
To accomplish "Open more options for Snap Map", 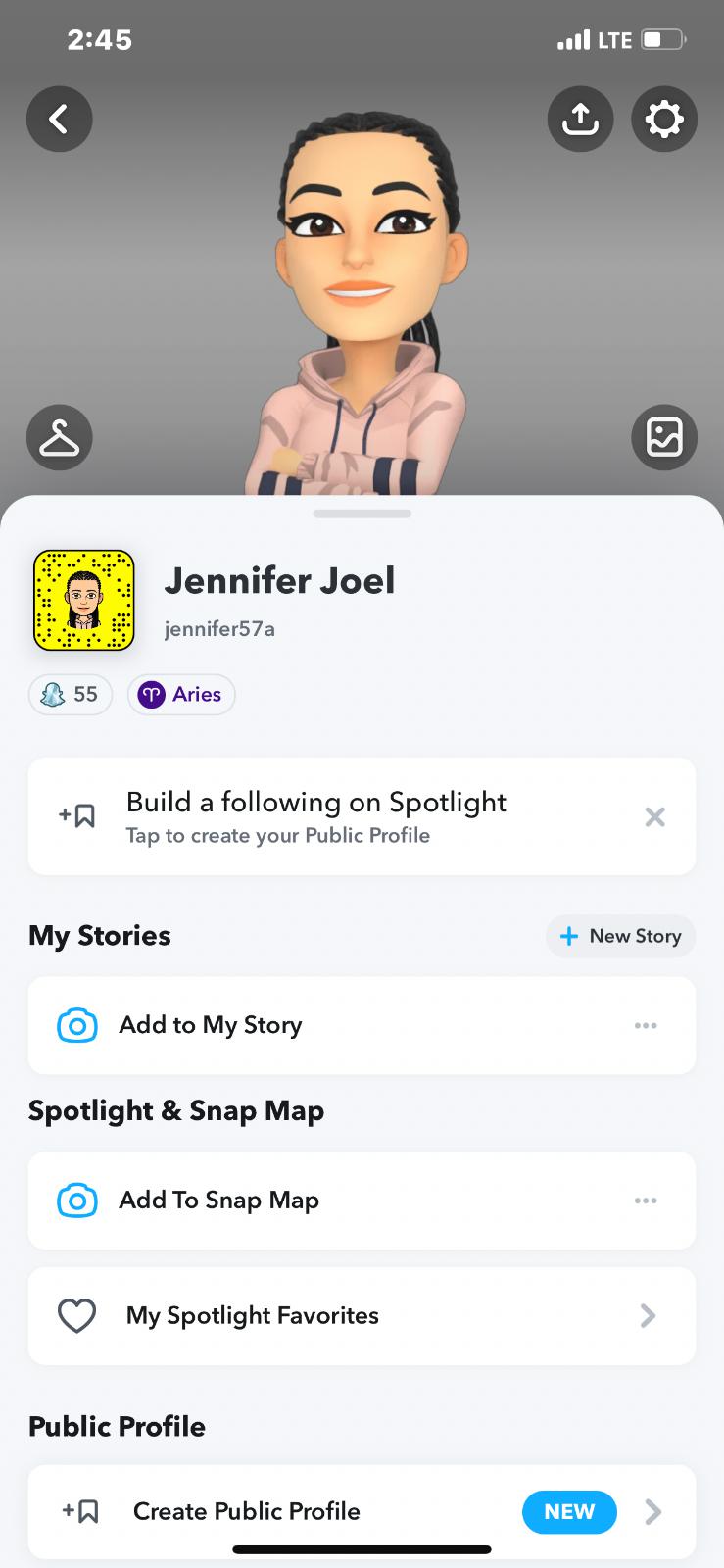I will (646, 1200).
